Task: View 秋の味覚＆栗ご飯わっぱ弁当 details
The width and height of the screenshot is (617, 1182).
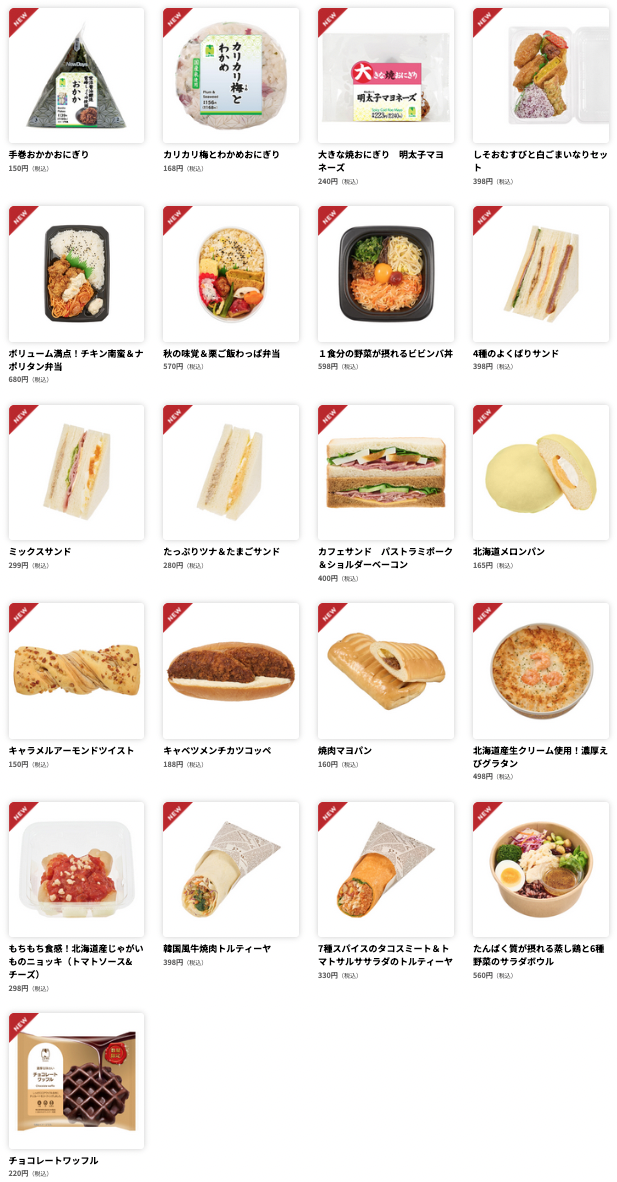Action: (x=231, y=274)
